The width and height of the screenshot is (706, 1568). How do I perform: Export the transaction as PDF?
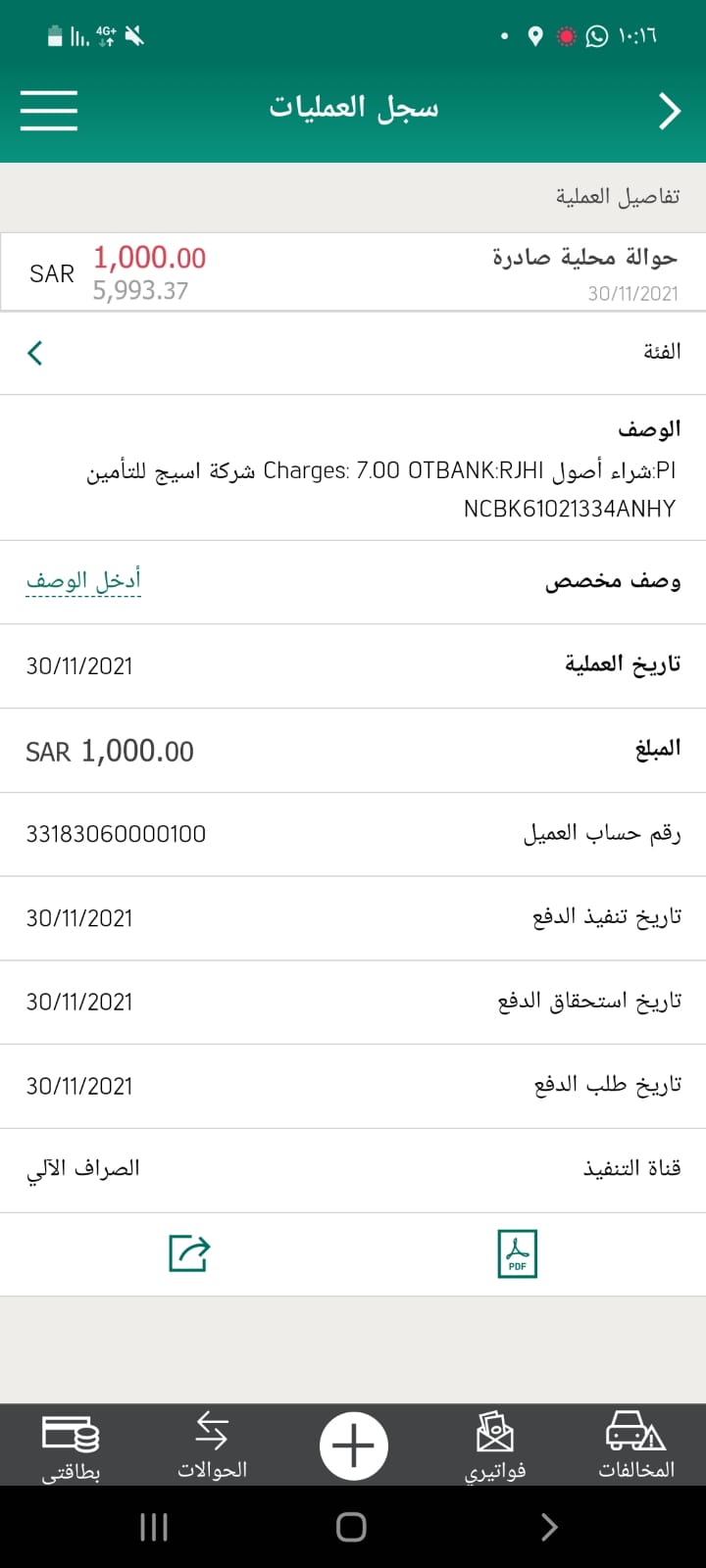point(518,1253)
